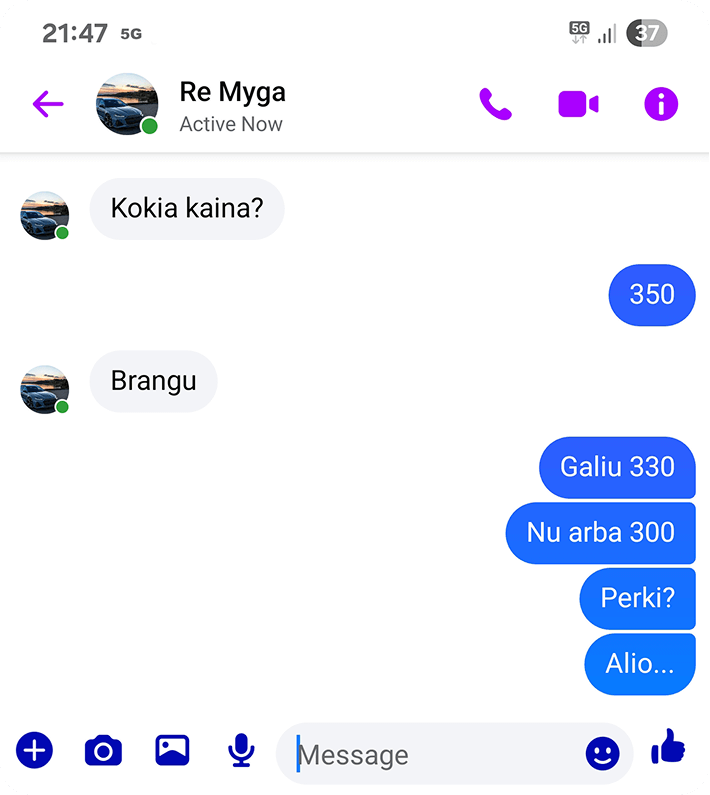Open more attachment options with the plus button
The width and height of the screenshot is (710, 795).
(35, 749)
